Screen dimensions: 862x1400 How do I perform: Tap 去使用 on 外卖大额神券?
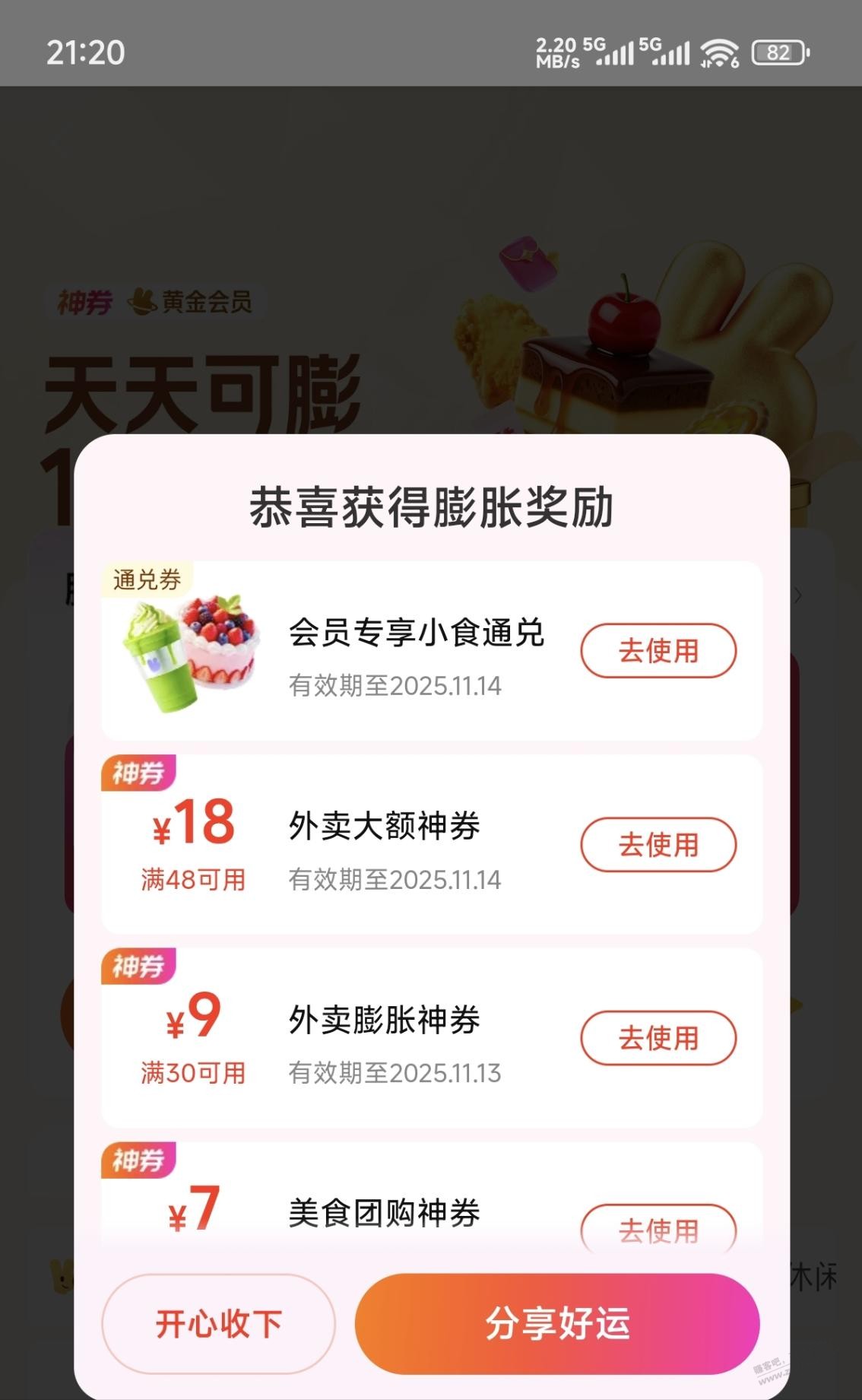tap(658, 844)
